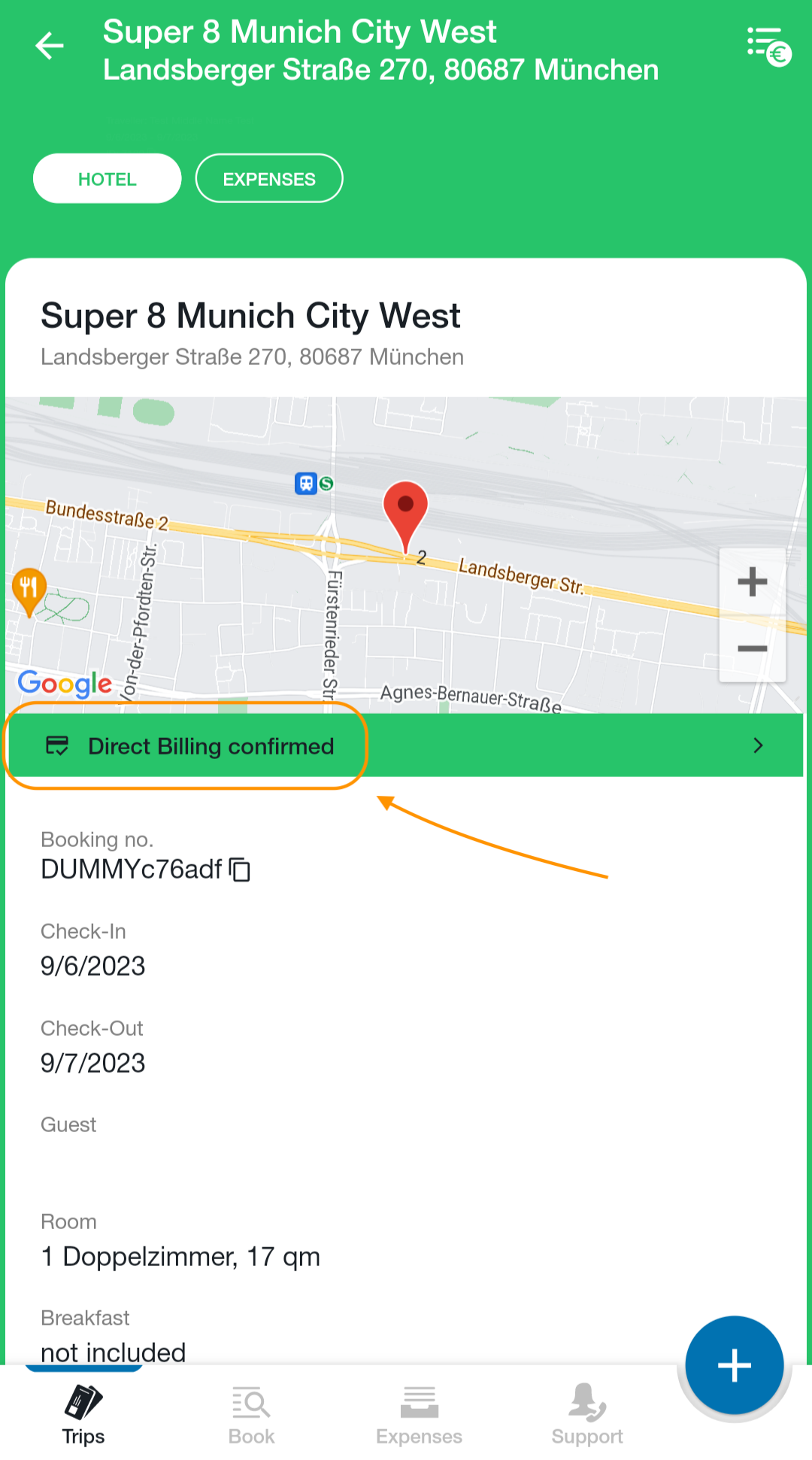Copy the booking number DUMMYc76adf

coord(240,870)
